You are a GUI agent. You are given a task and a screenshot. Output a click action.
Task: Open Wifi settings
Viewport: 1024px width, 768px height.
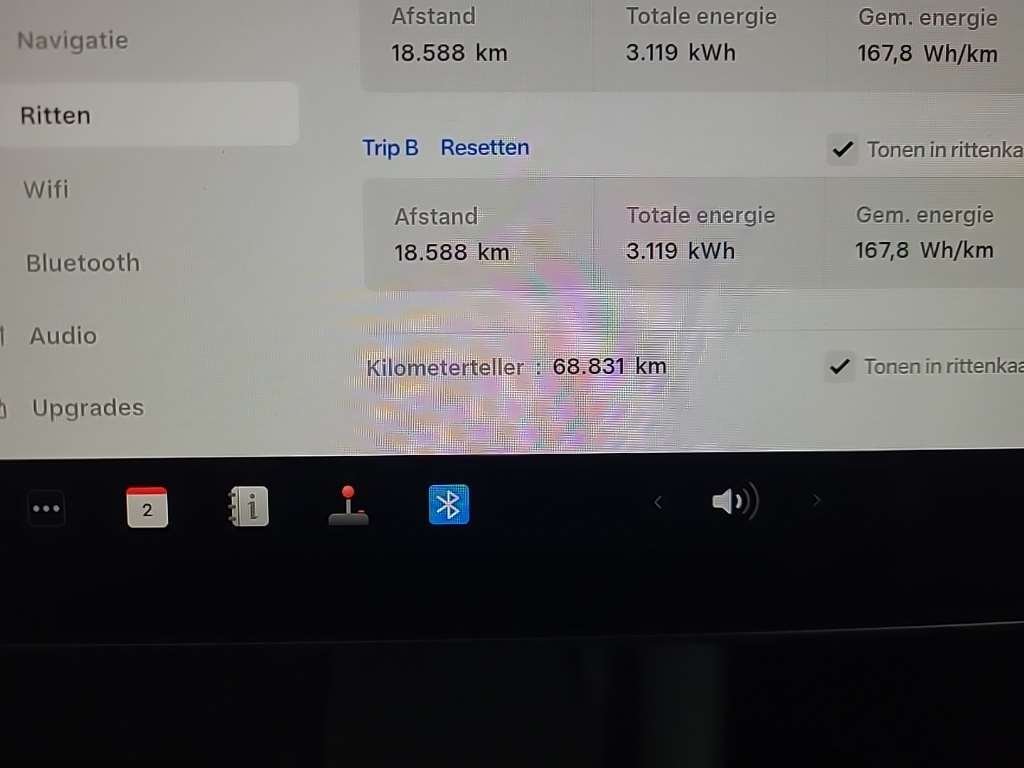pyautogui.click(x=46, y=189)
